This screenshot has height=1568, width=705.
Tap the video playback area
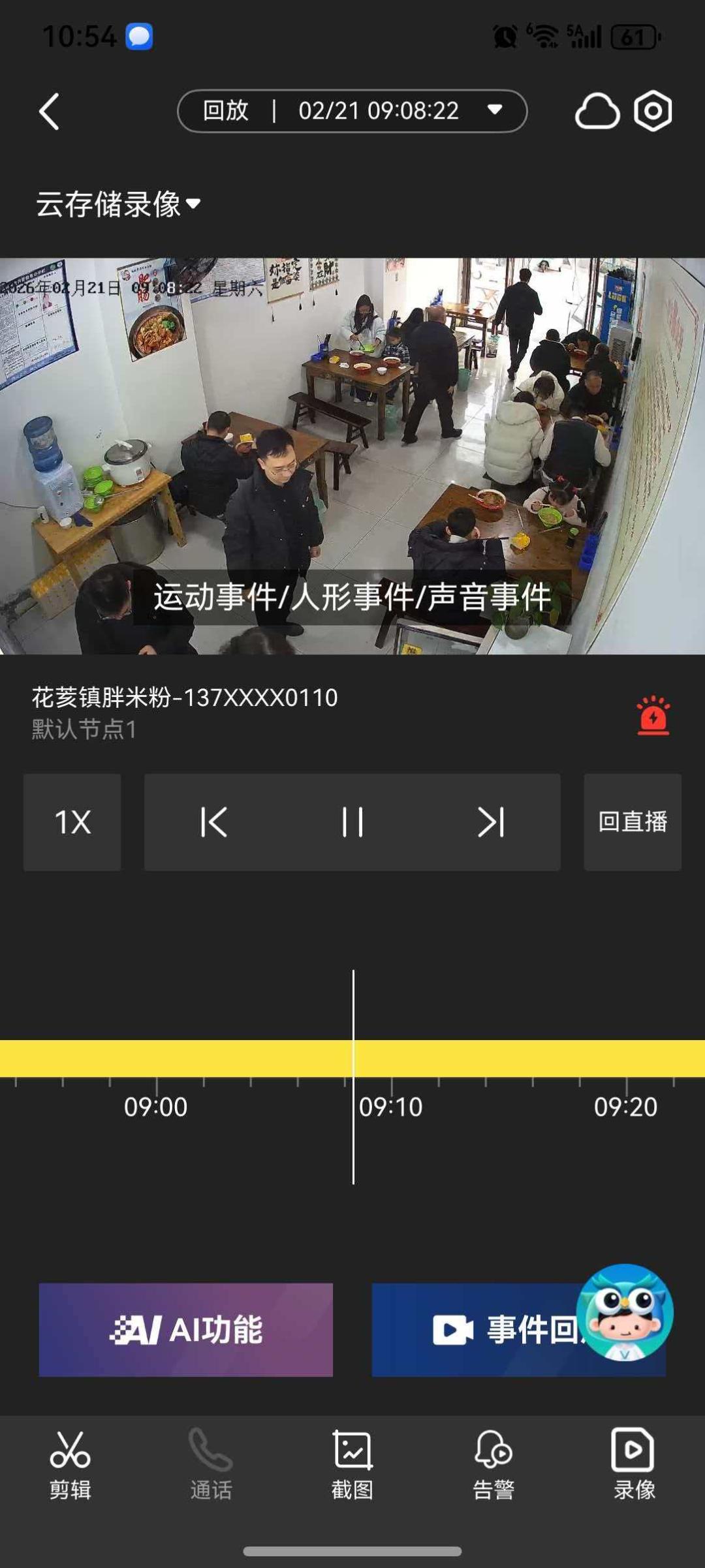point(352,424)
